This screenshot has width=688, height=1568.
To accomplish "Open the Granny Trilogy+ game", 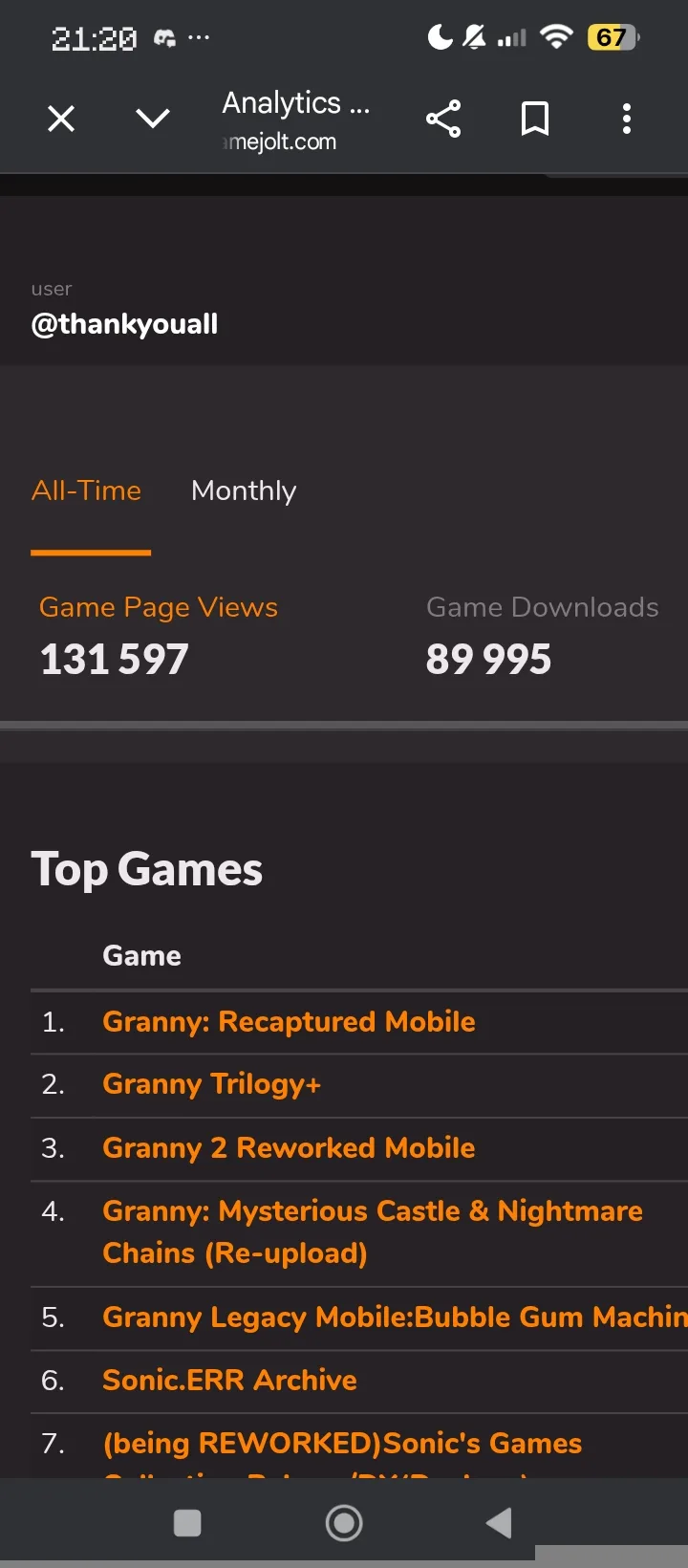I will click(x=211, y=1084).
